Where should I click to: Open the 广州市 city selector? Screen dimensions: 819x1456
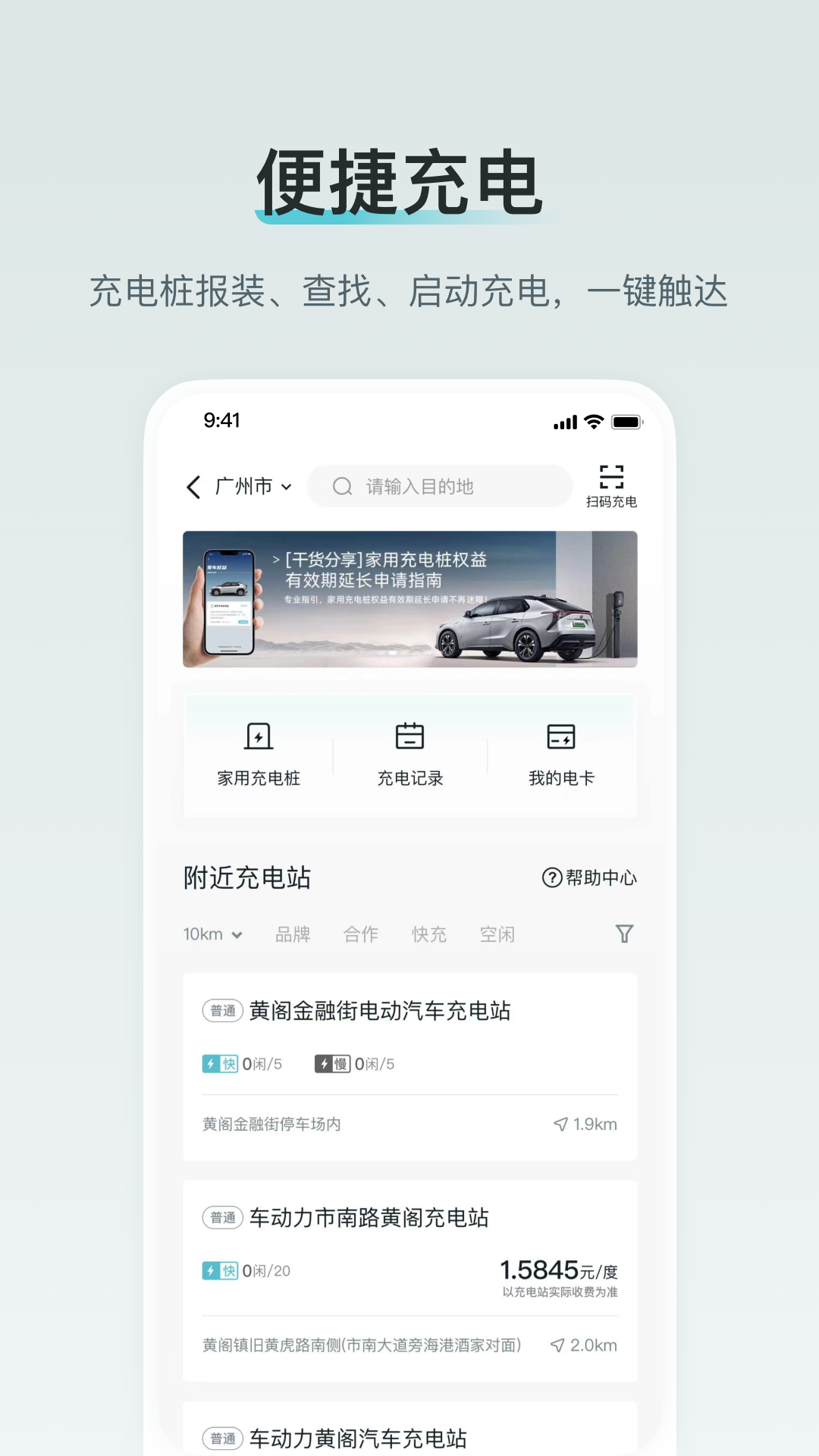click(x=243, y=487)
